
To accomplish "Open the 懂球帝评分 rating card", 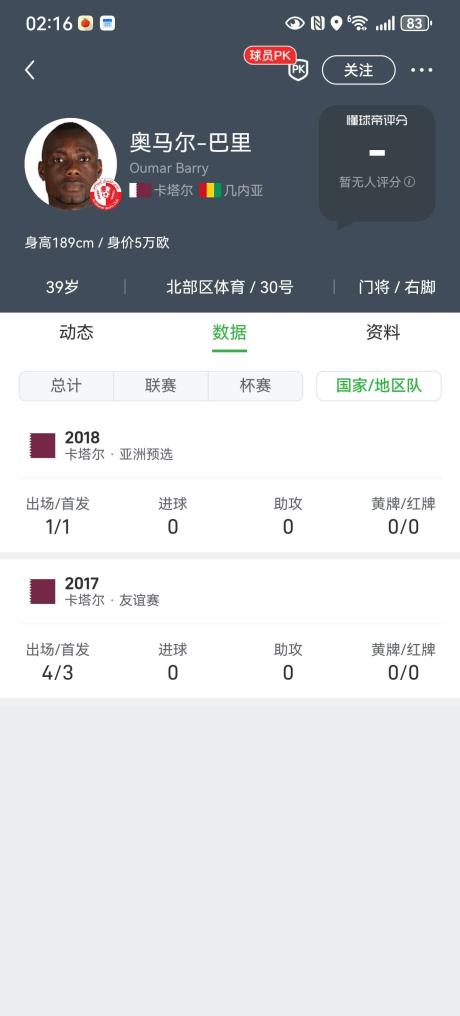I will [377, 165].
